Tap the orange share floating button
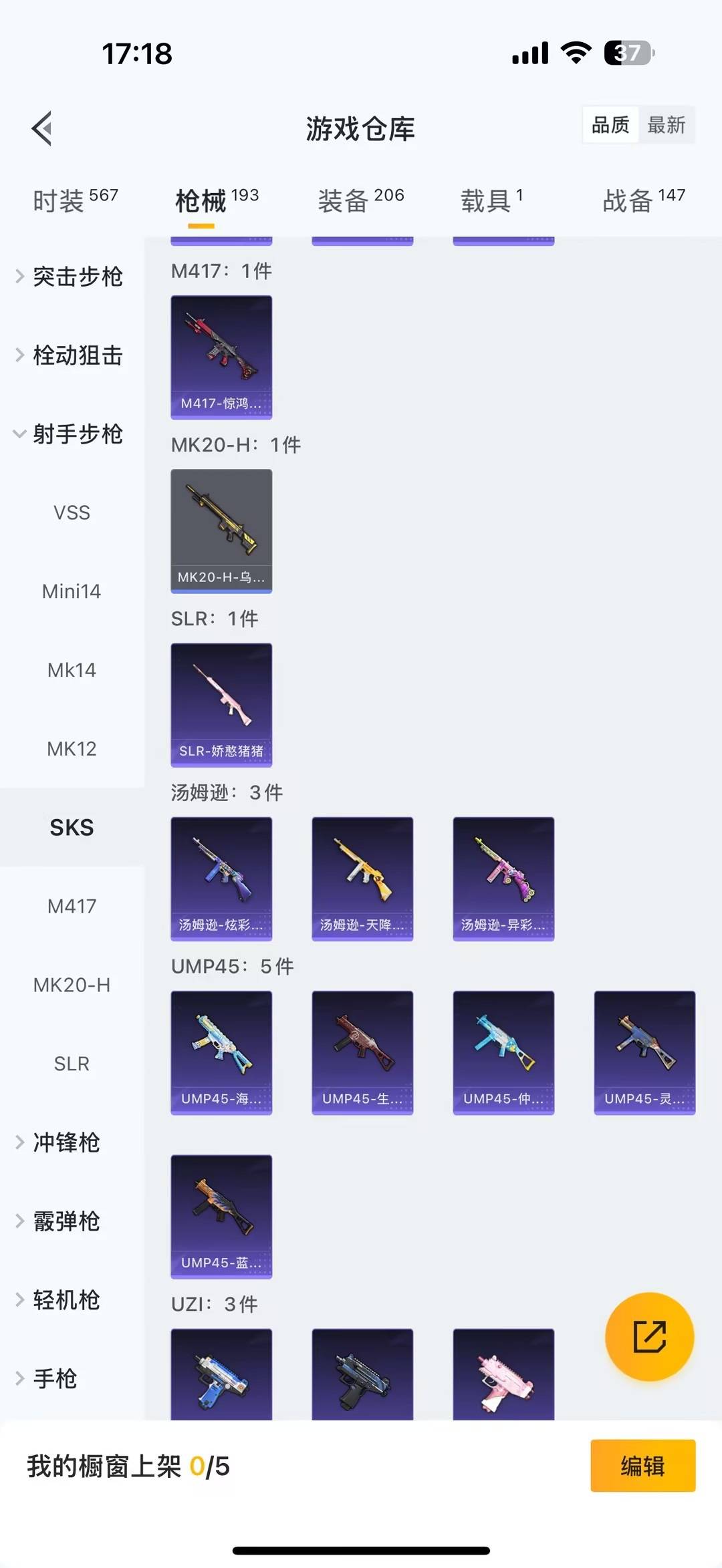 pos(649,1336)
